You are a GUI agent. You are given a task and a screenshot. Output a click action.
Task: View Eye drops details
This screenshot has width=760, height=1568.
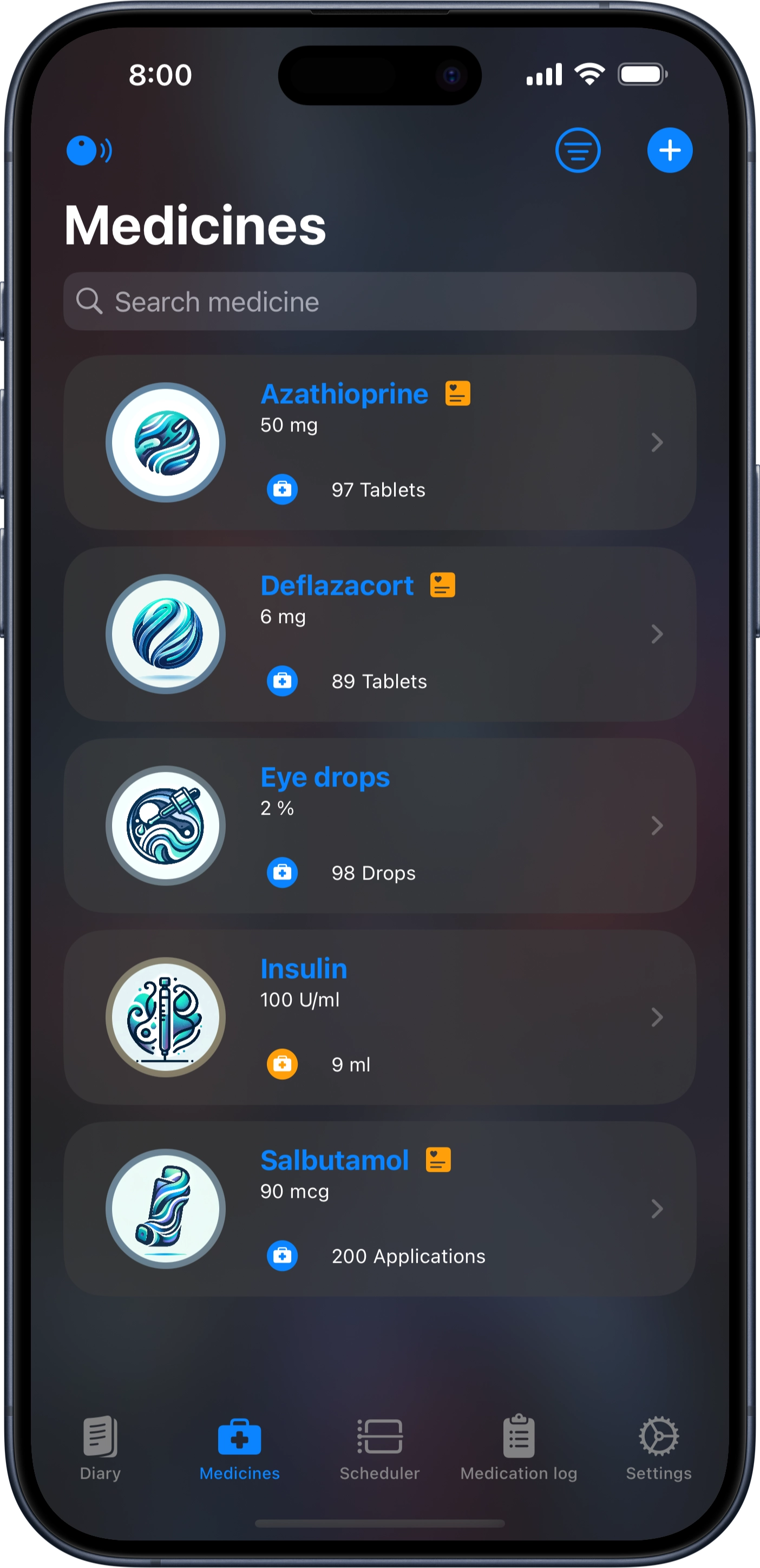coord(379,826)
